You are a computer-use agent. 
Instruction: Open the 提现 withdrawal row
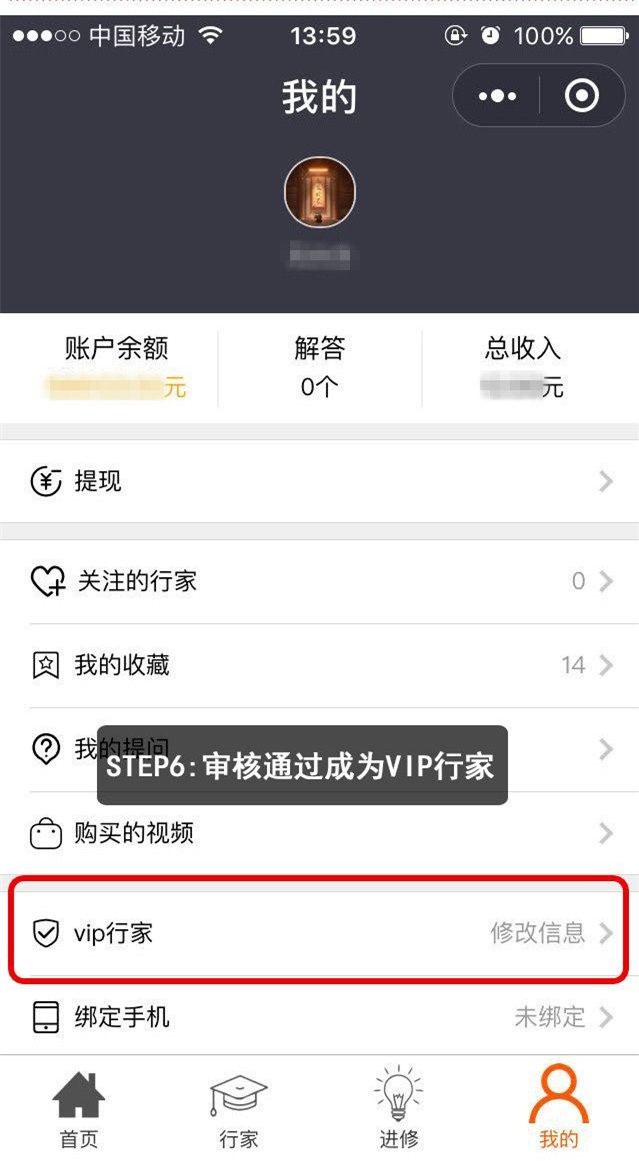[x=320, y=482]
